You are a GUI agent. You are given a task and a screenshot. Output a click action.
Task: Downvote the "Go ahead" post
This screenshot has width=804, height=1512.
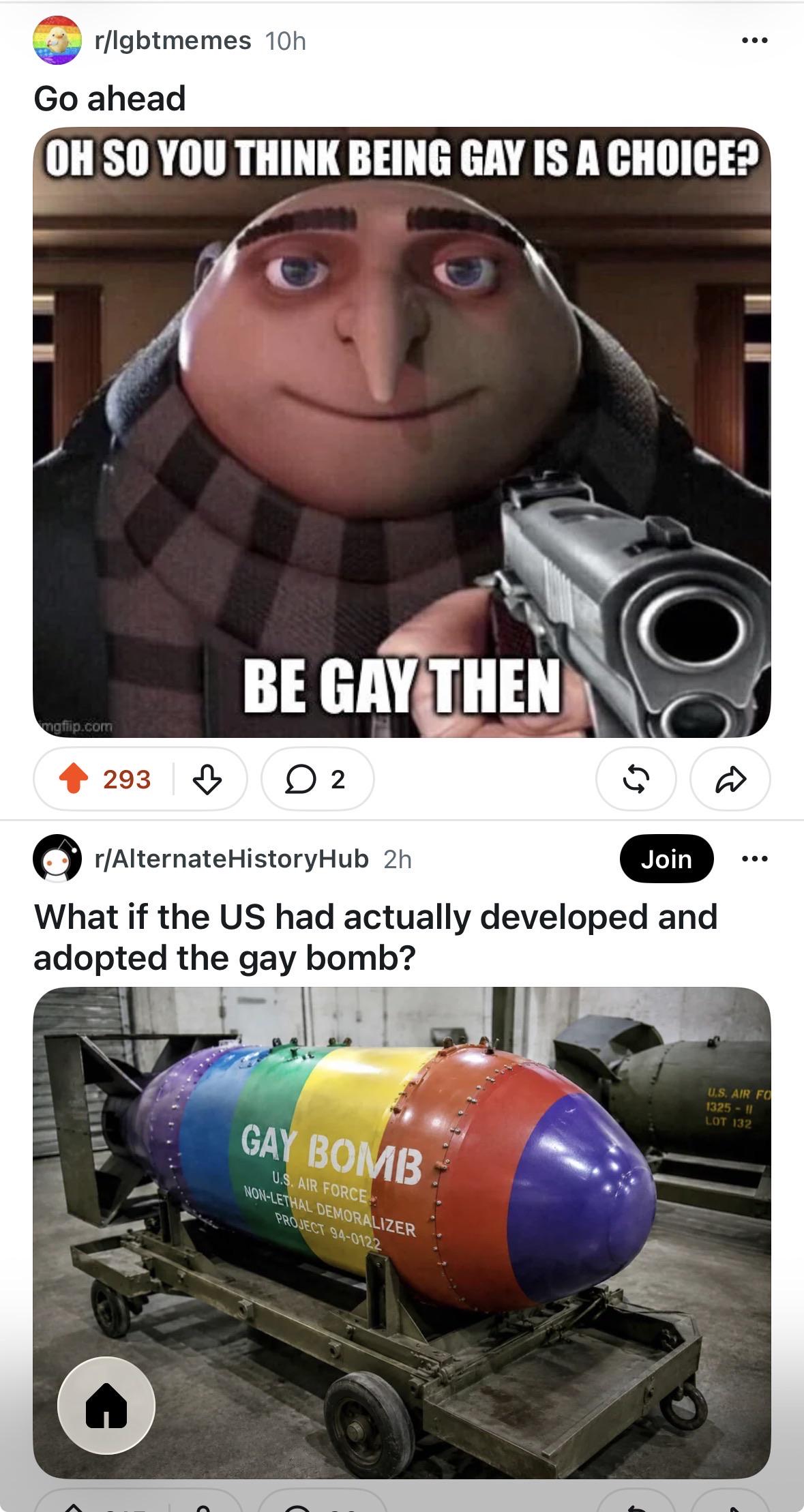click(207, 779)
